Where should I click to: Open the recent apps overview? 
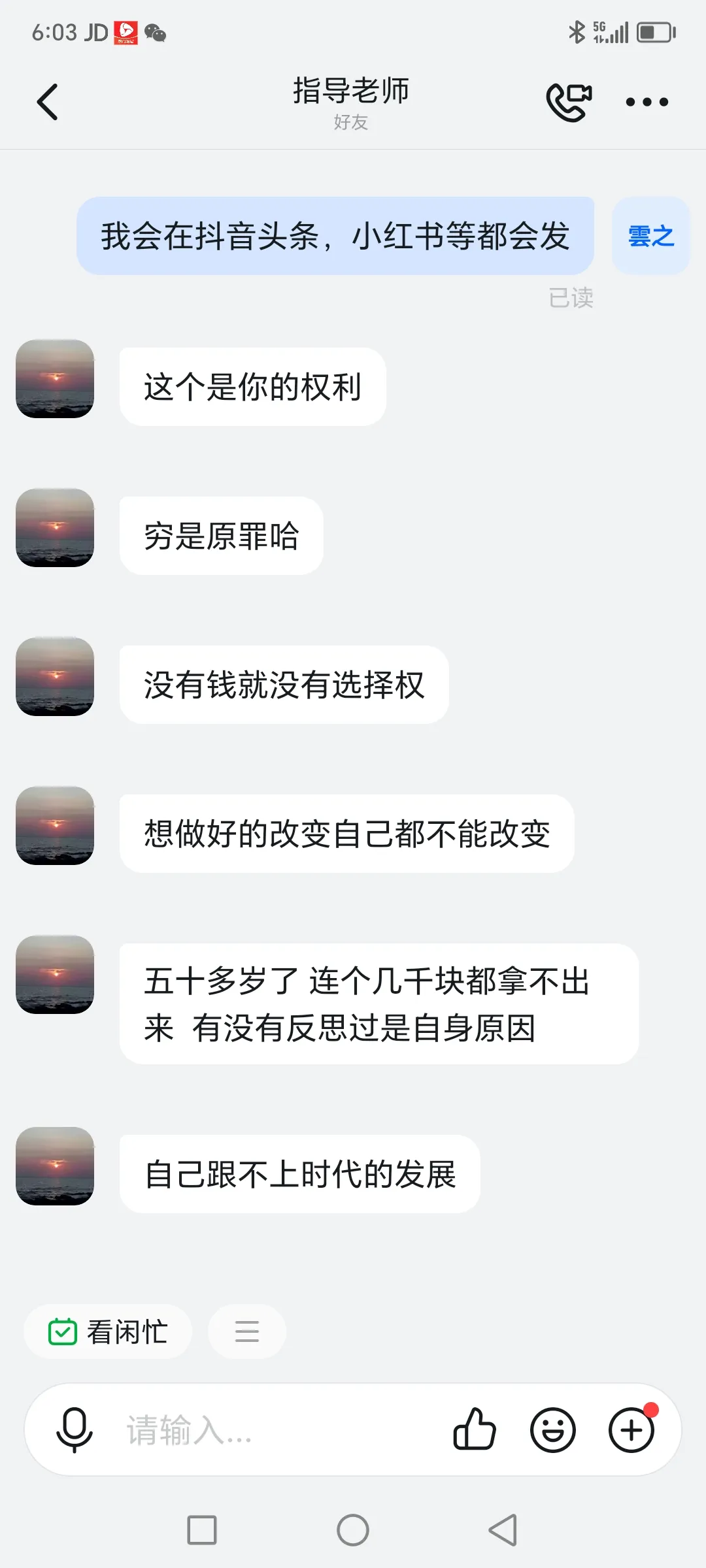(x=202, y=1530)
